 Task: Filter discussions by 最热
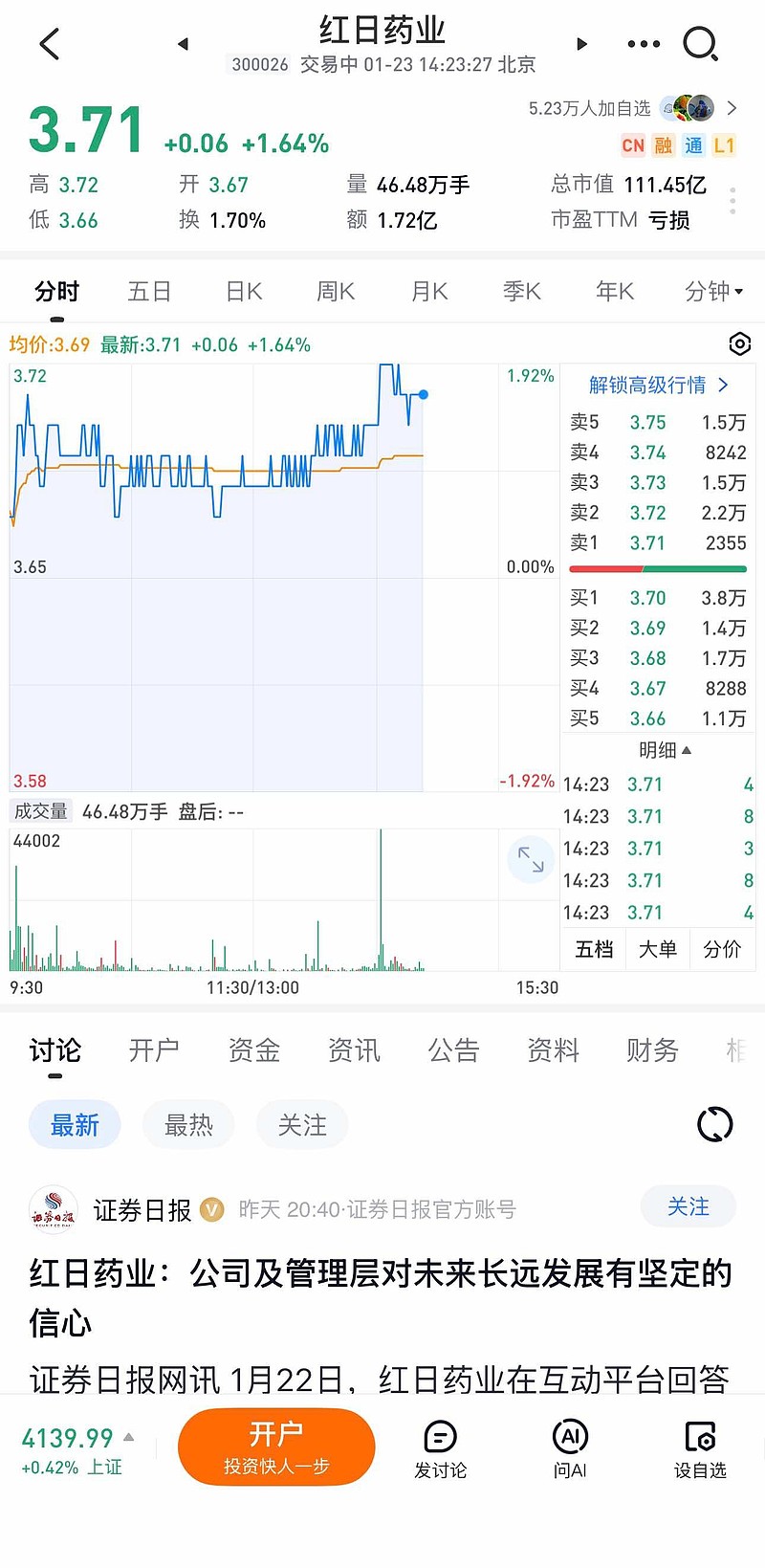[x=188, y=1125]
